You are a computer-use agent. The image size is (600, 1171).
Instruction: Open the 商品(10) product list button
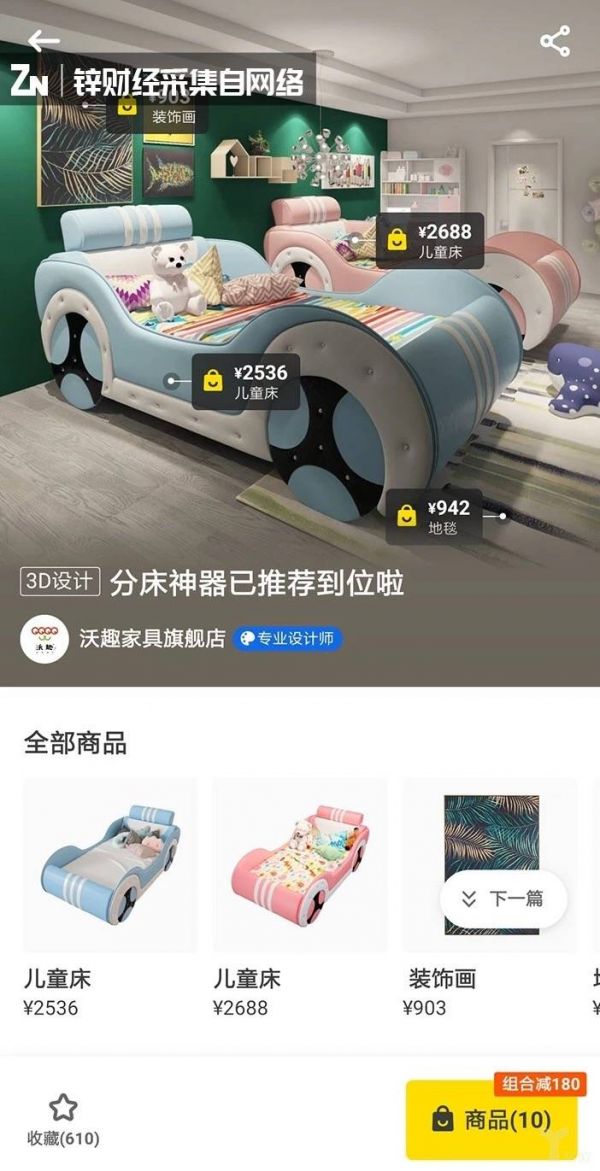click(492, 1119)
